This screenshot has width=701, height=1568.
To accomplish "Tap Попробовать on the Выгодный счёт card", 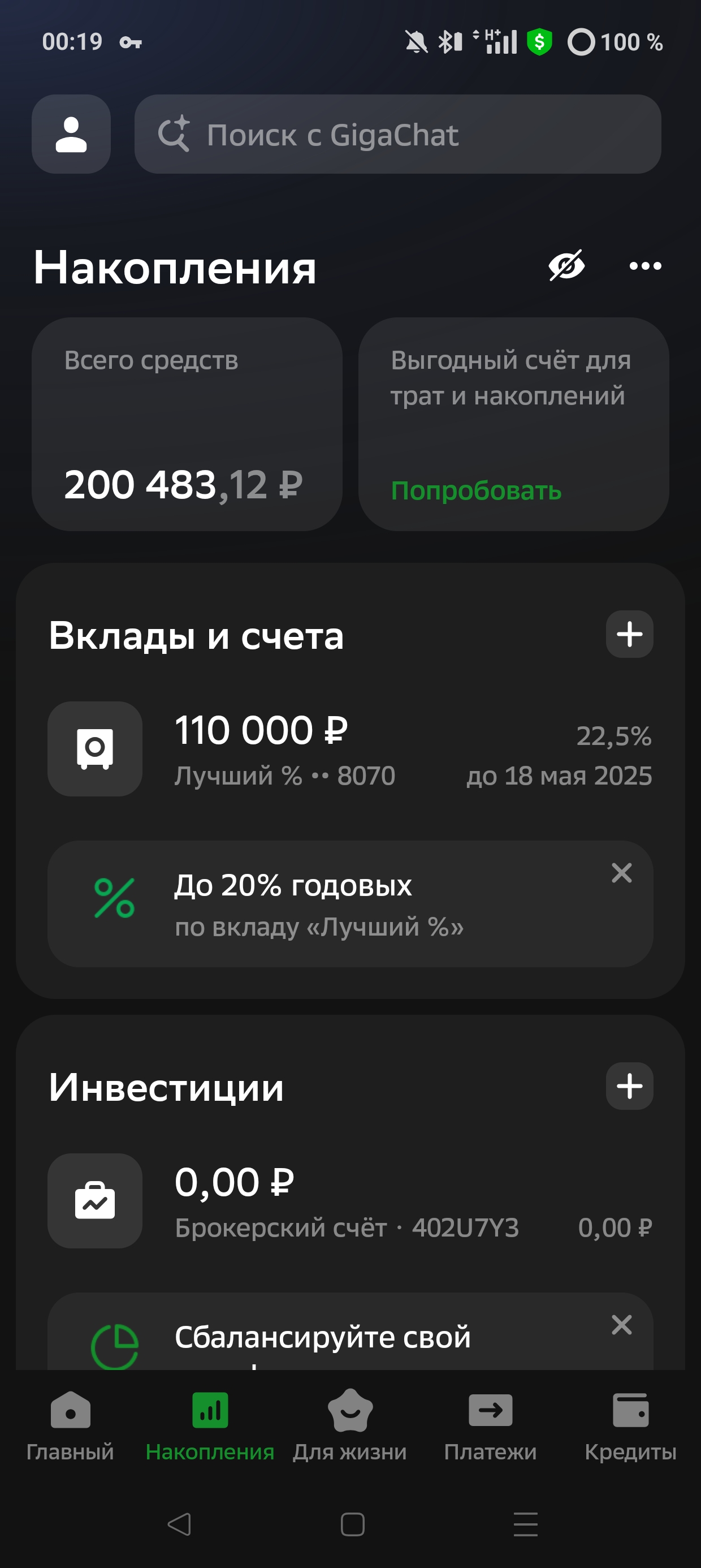I will [x=476, y=490].
